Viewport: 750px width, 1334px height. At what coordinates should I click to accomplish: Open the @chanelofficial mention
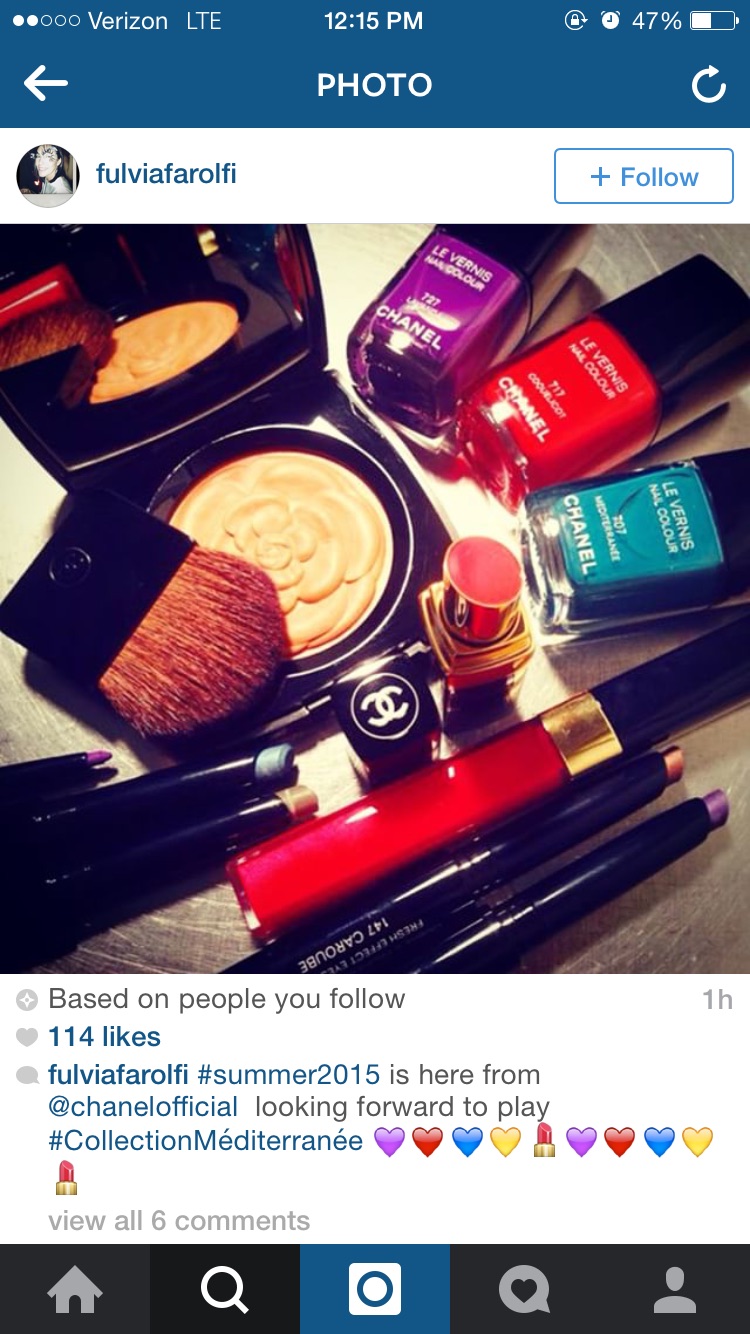point(143,1107)
